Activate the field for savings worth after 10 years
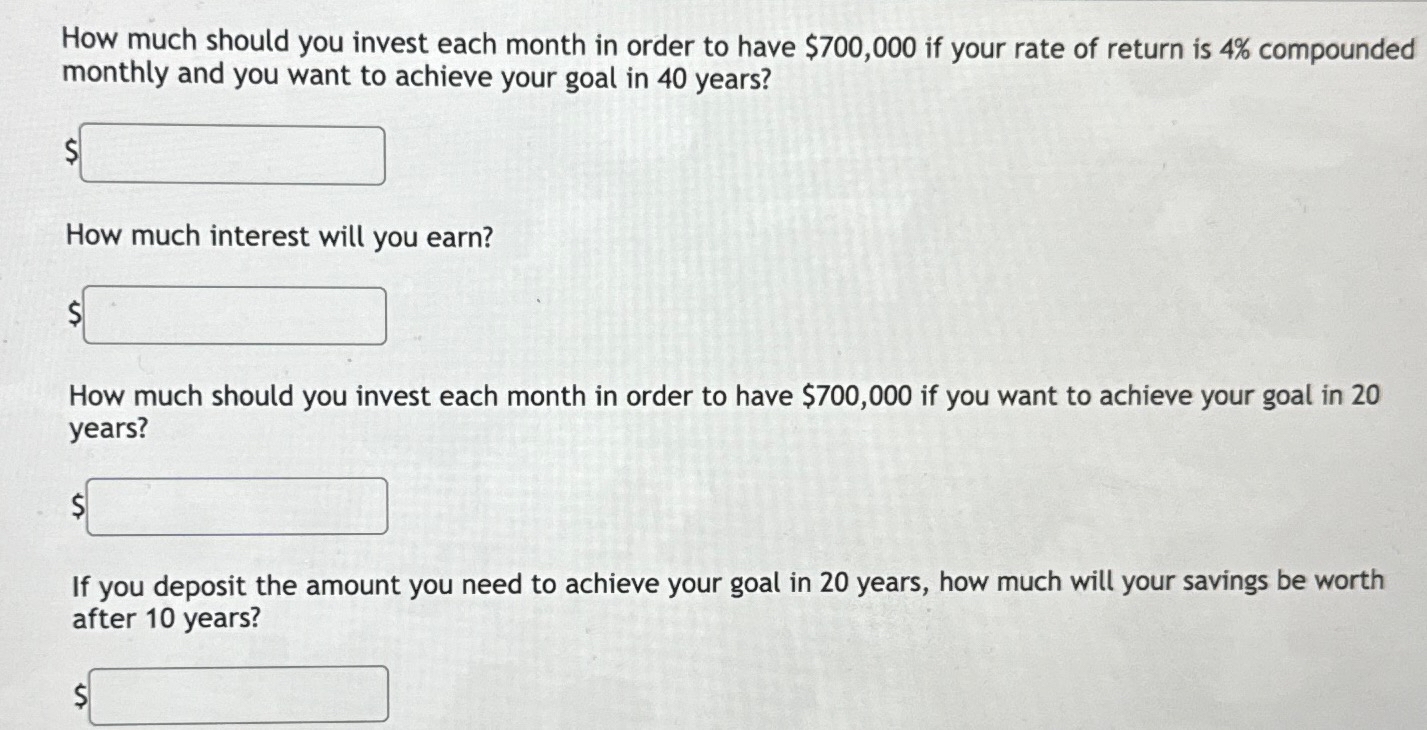Screen dimensions: 1427x730 pos(239,694)
